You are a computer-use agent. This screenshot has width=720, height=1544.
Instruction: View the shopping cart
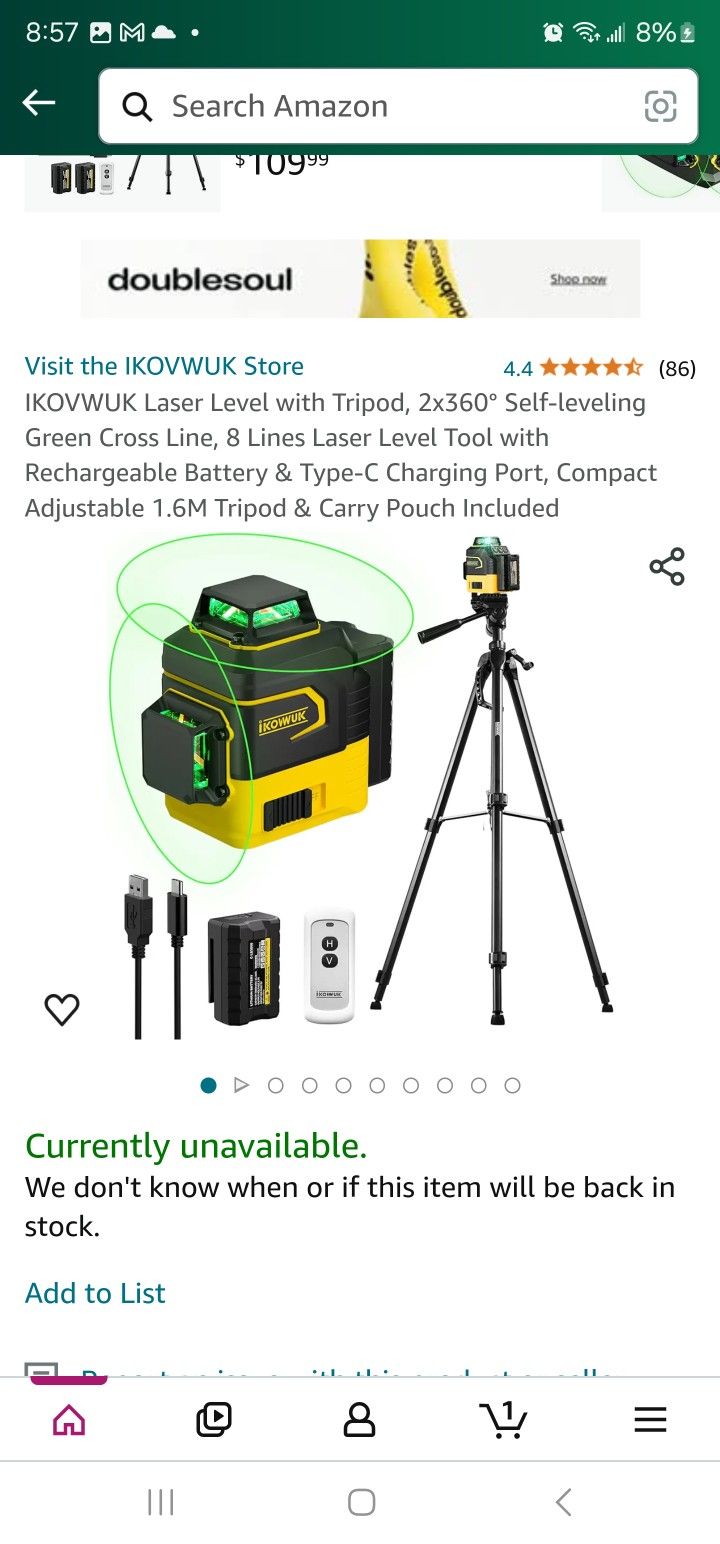503,1420
